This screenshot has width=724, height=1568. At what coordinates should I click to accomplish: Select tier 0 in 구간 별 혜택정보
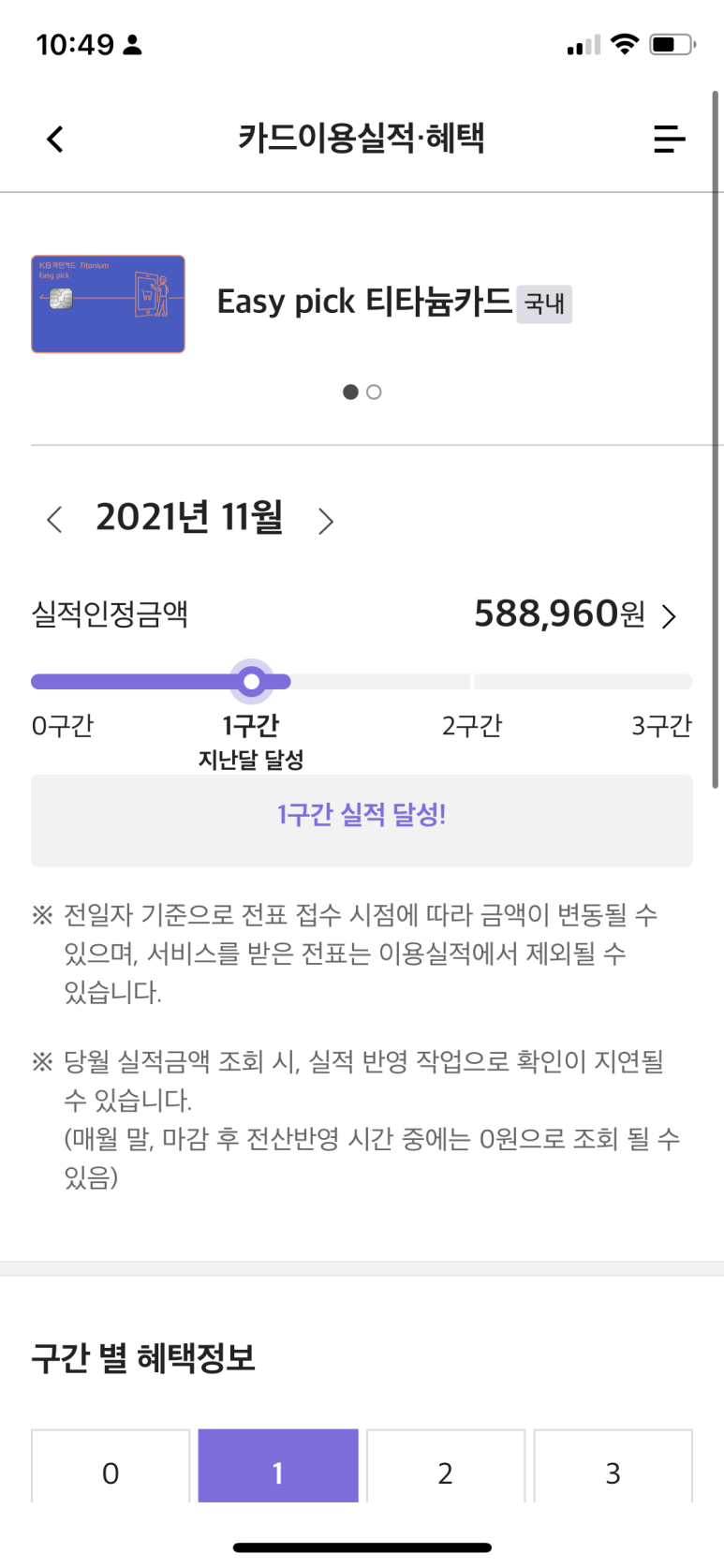(x=111, y=1472)
